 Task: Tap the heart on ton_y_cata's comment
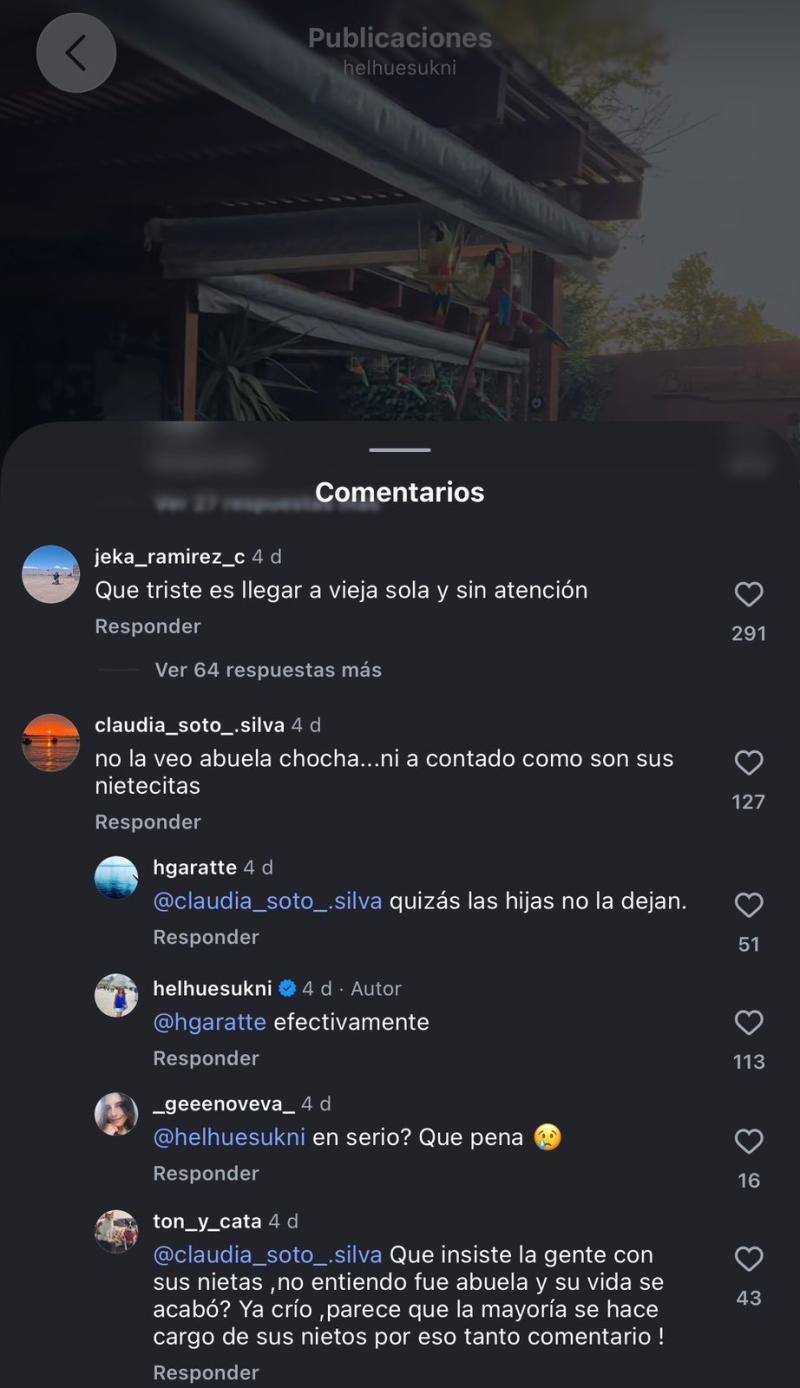(x=748, y=1256)
